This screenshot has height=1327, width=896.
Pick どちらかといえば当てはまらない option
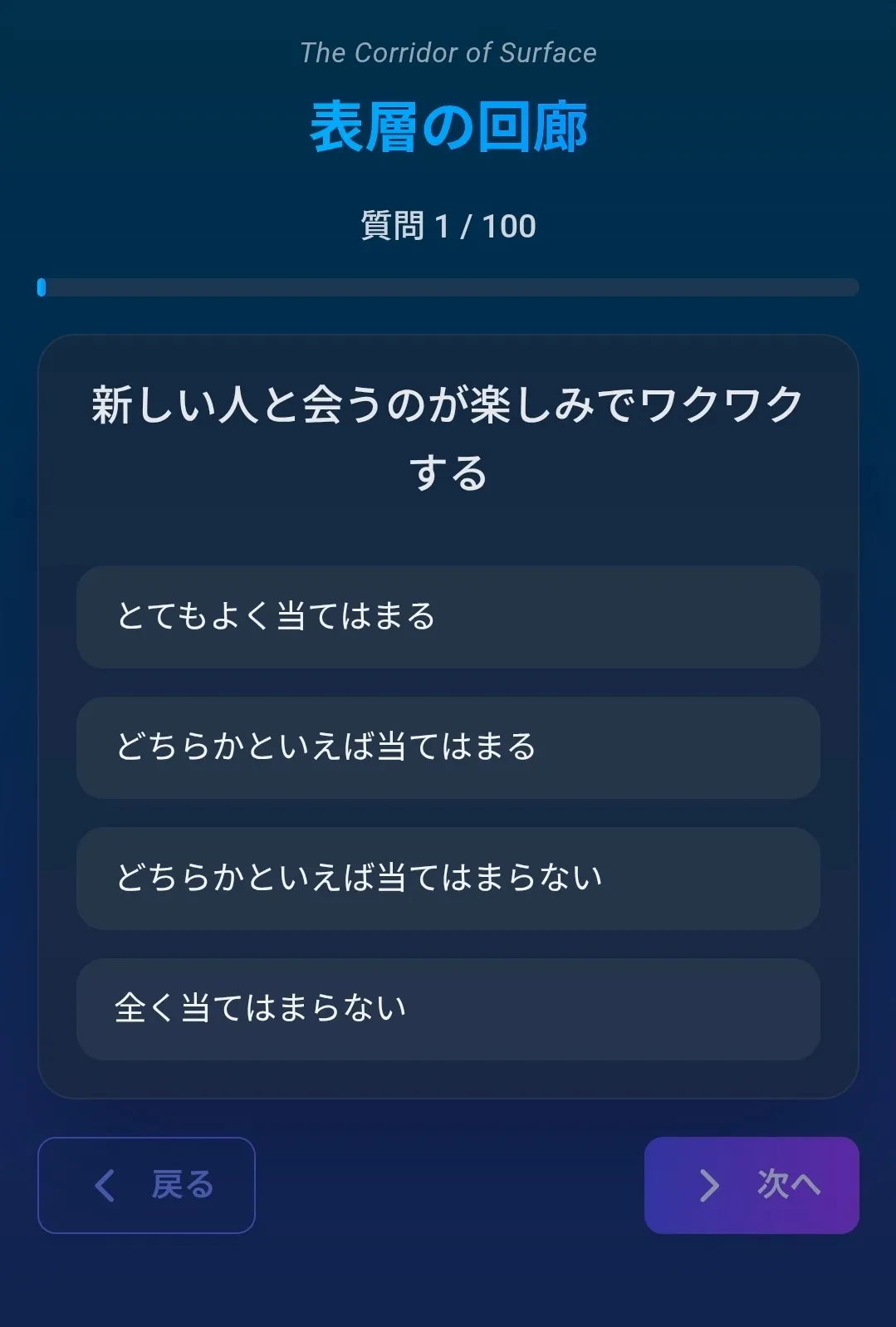pos(448,878)
